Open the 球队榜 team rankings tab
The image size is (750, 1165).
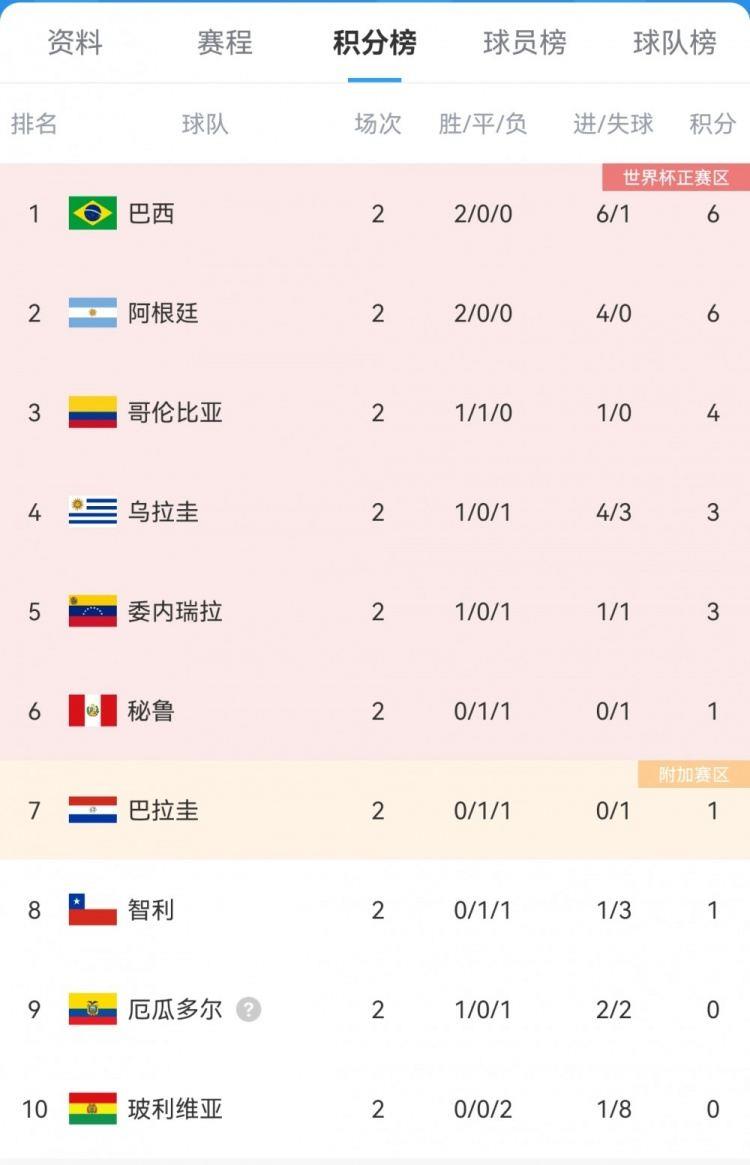click(x=675, y=43)
